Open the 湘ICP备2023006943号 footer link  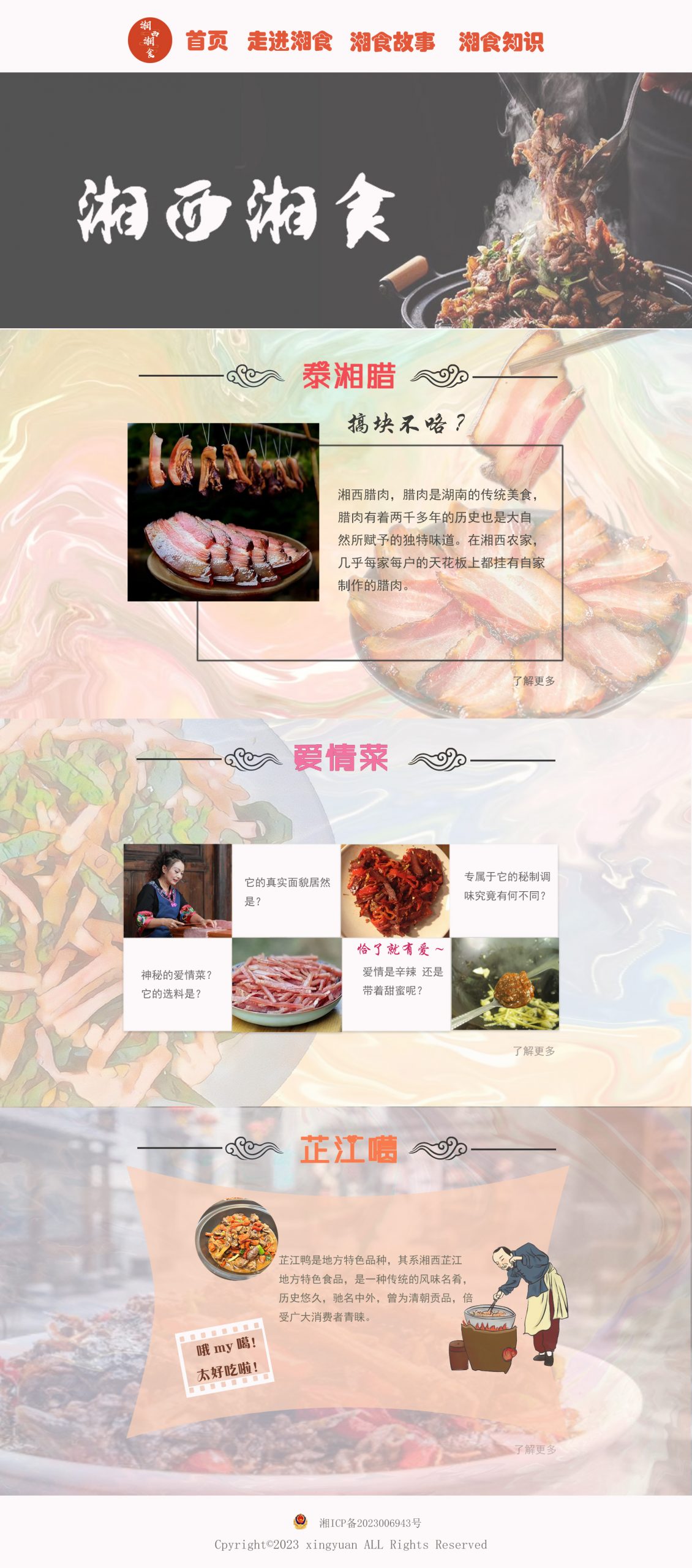pos(370,1523)
